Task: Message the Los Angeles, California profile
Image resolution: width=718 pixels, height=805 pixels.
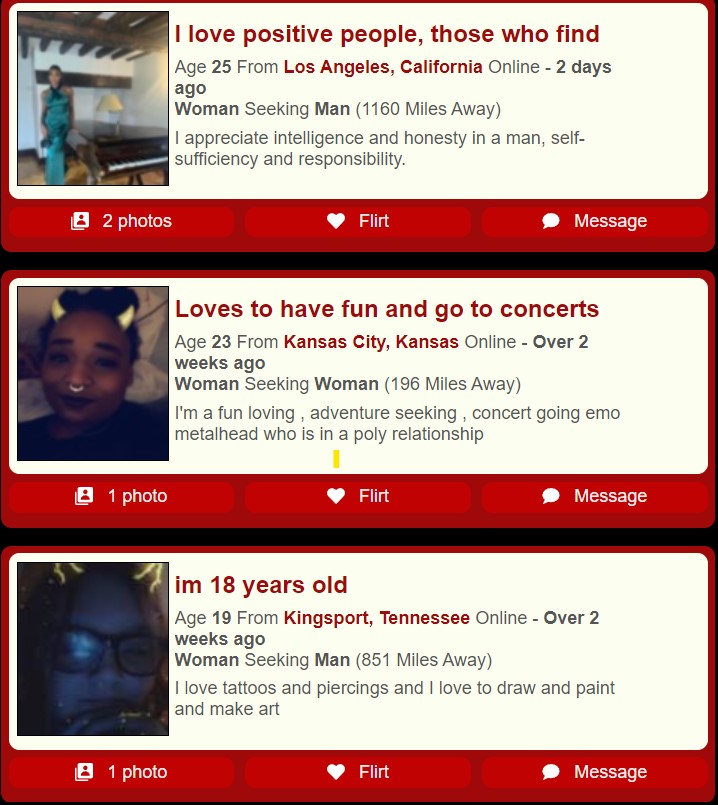Action: 594,221
